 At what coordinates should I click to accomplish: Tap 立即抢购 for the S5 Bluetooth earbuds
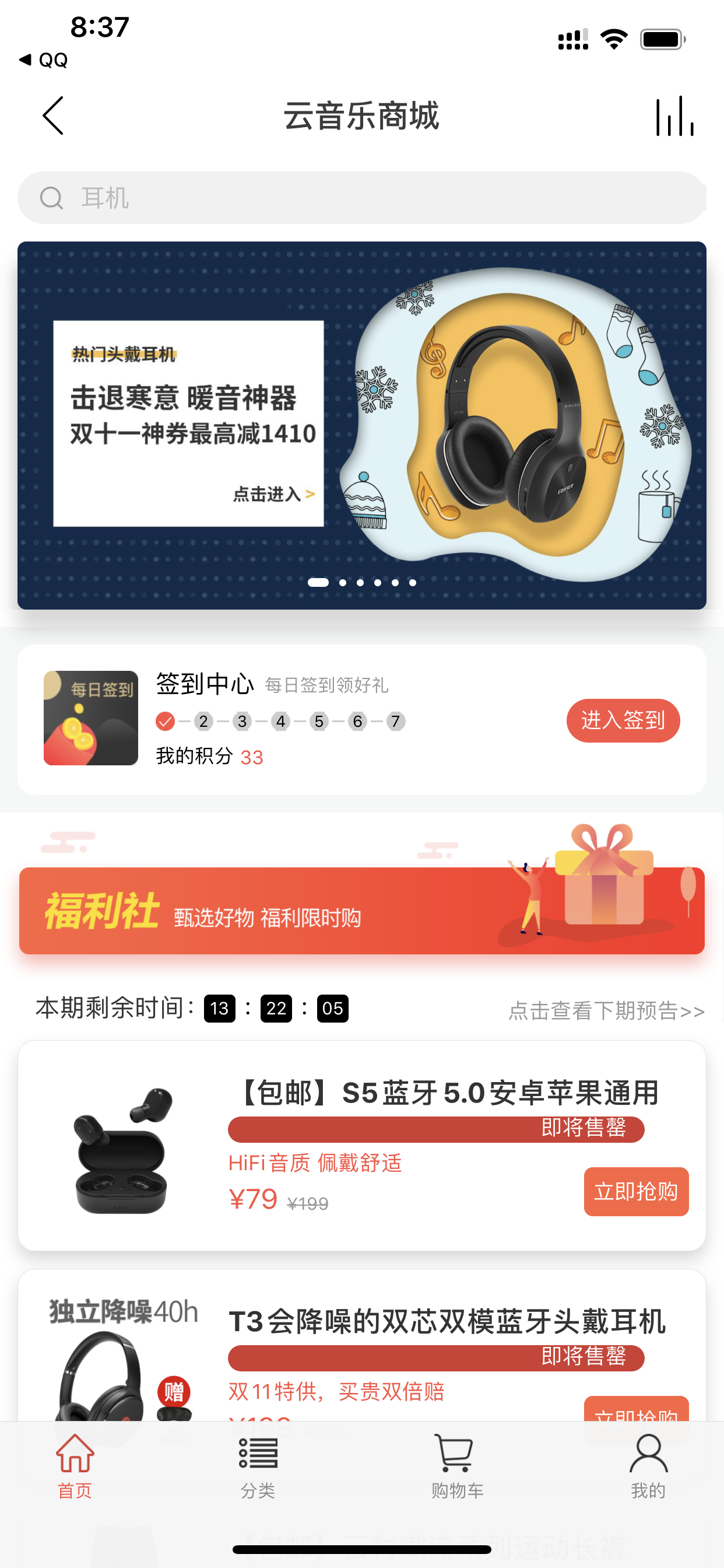click(637, 1191)
